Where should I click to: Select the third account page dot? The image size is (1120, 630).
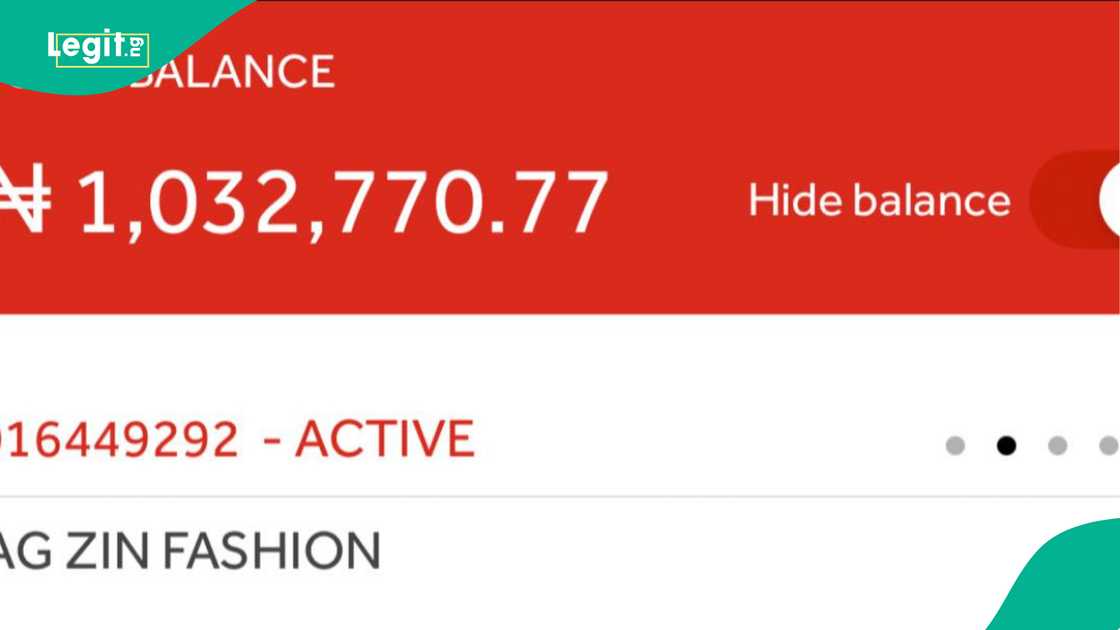pyautogui.click(x=1057, y=445)
